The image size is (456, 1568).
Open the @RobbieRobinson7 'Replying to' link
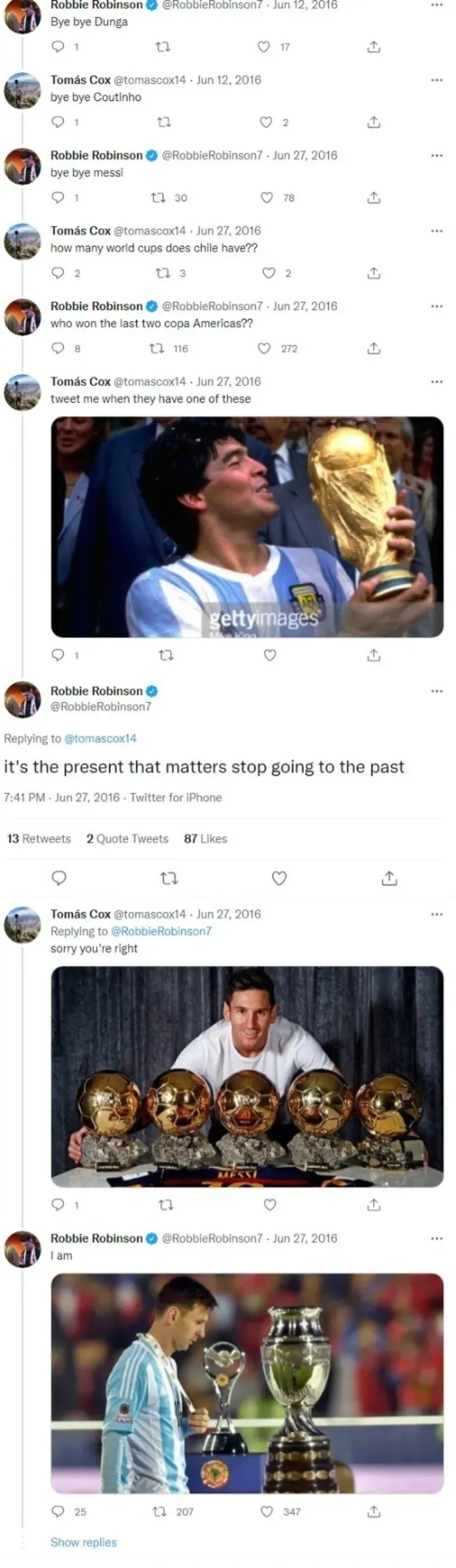[161, 931]
